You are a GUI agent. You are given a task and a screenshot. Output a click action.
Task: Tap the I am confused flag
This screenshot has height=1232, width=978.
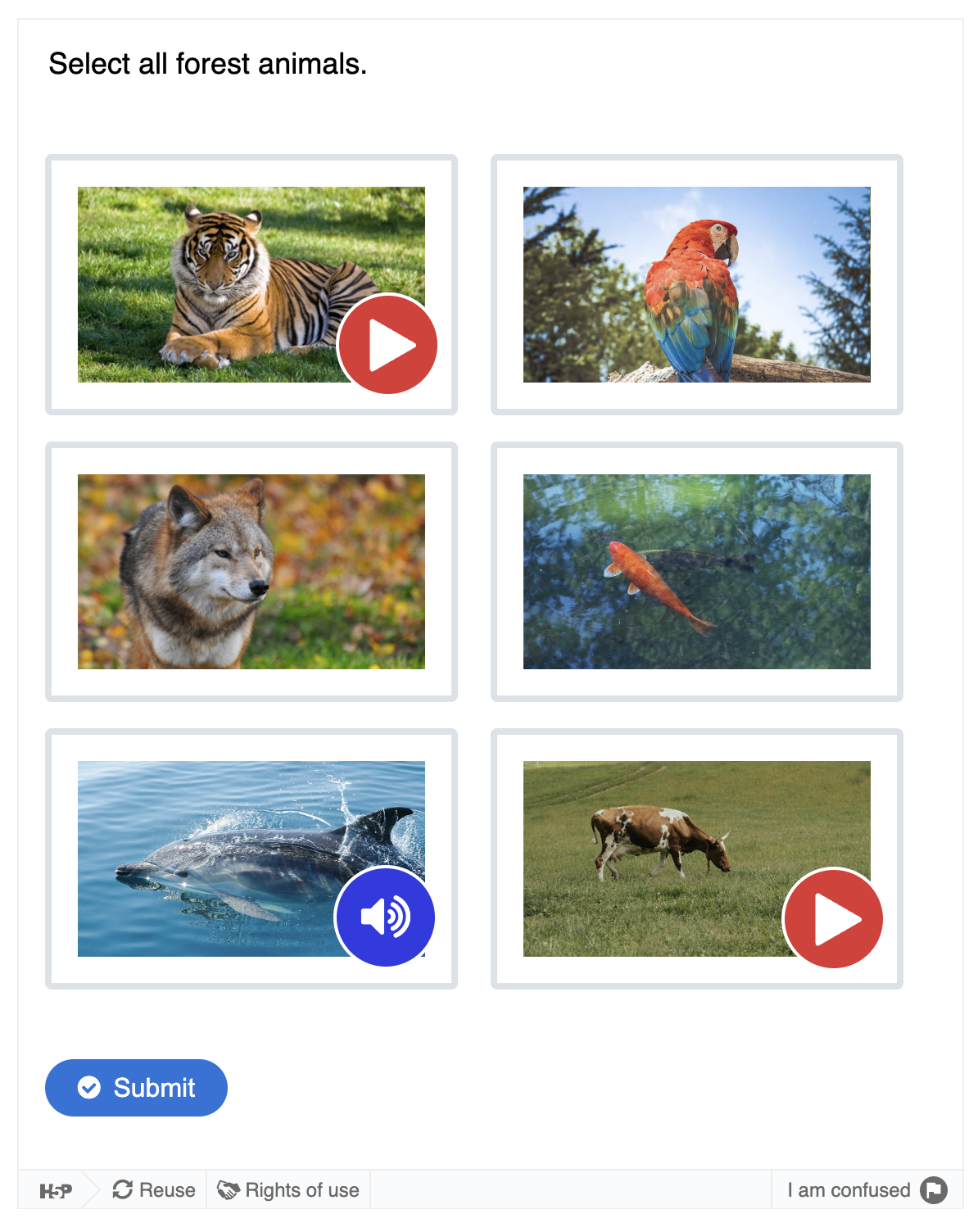(933, 1189)
